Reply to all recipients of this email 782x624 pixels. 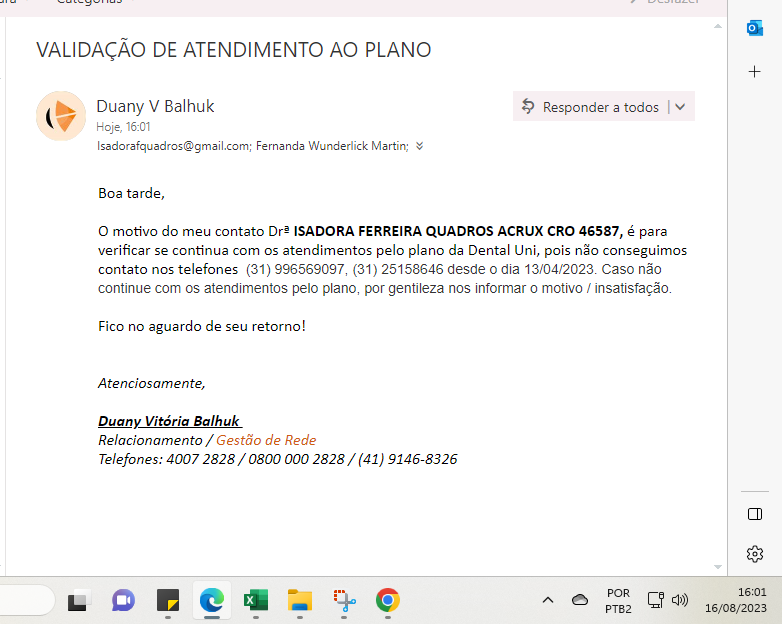[x=590, y=107]
